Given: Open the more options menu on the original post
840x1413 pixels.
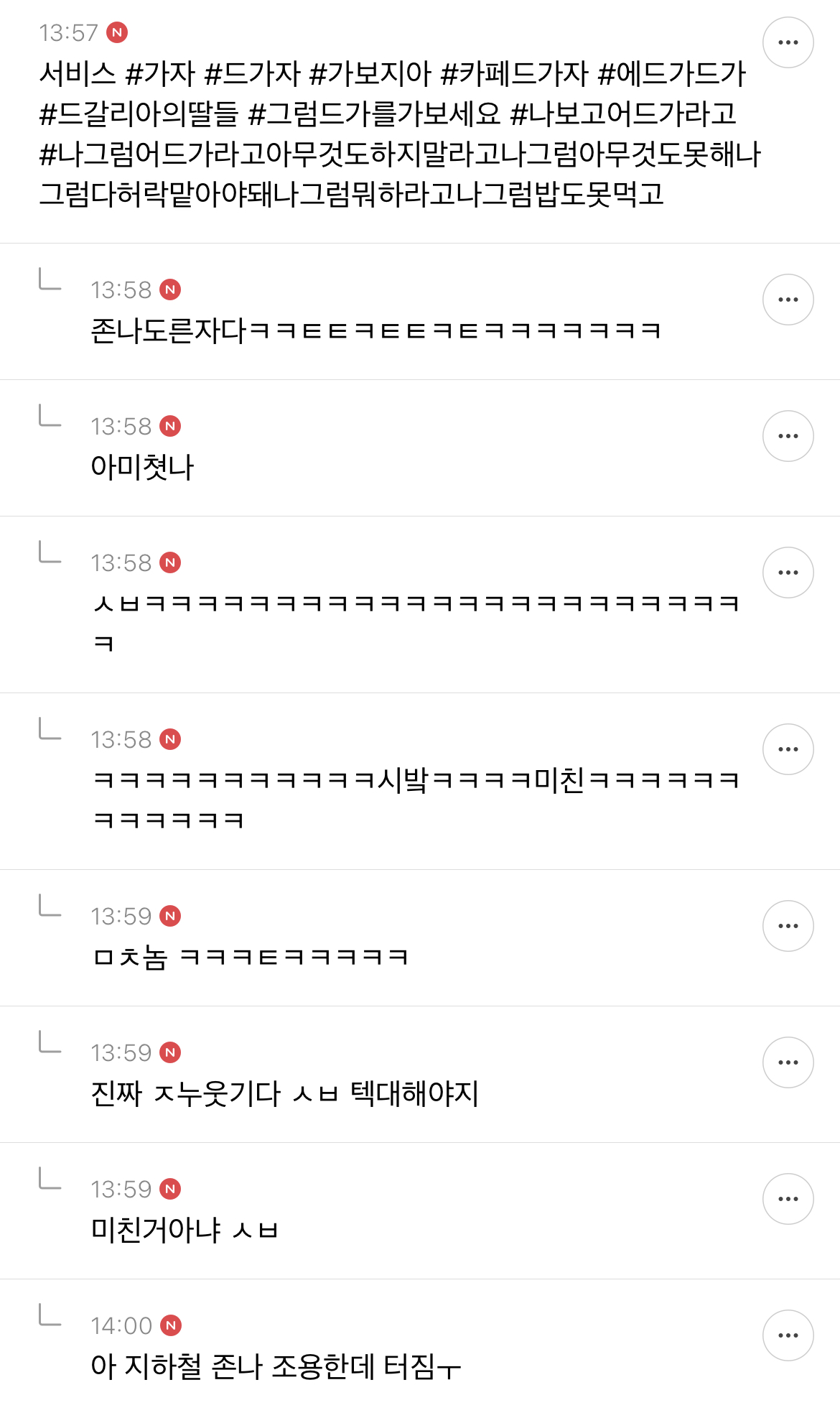Looking at the screenshot, I should click(788, 42).
